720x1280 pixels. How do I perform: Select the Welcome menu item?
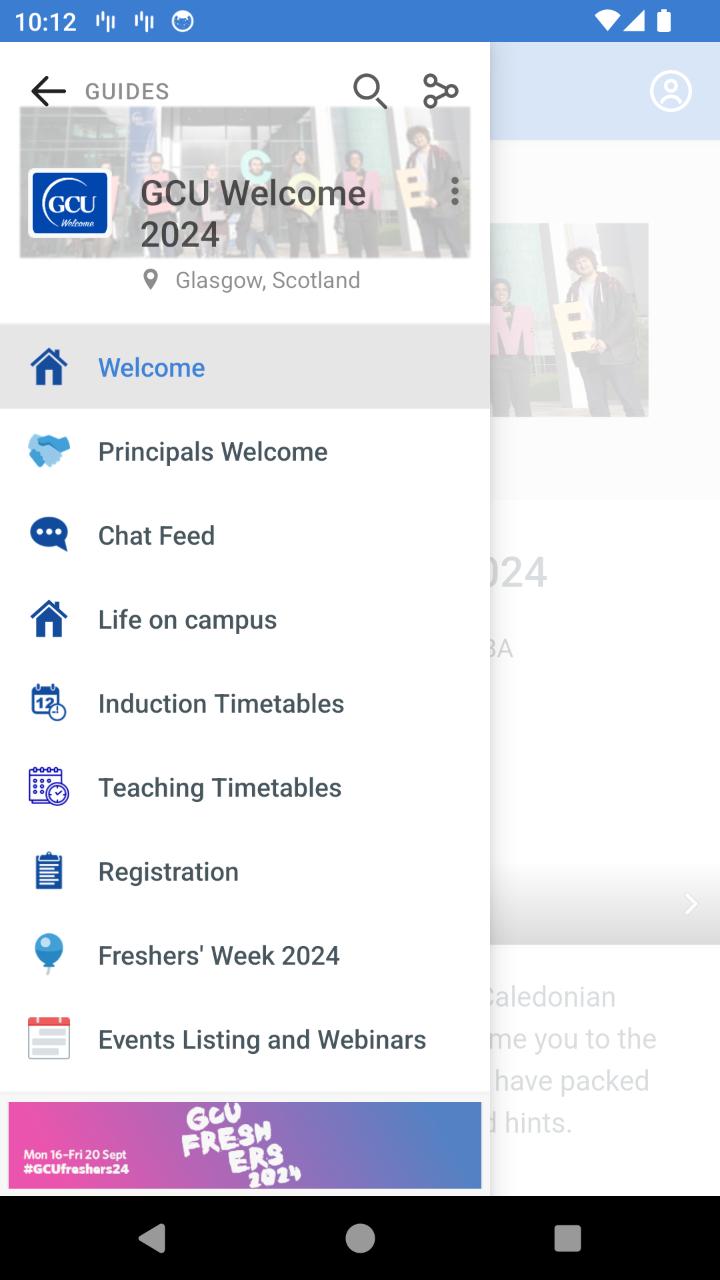[245, 367]
